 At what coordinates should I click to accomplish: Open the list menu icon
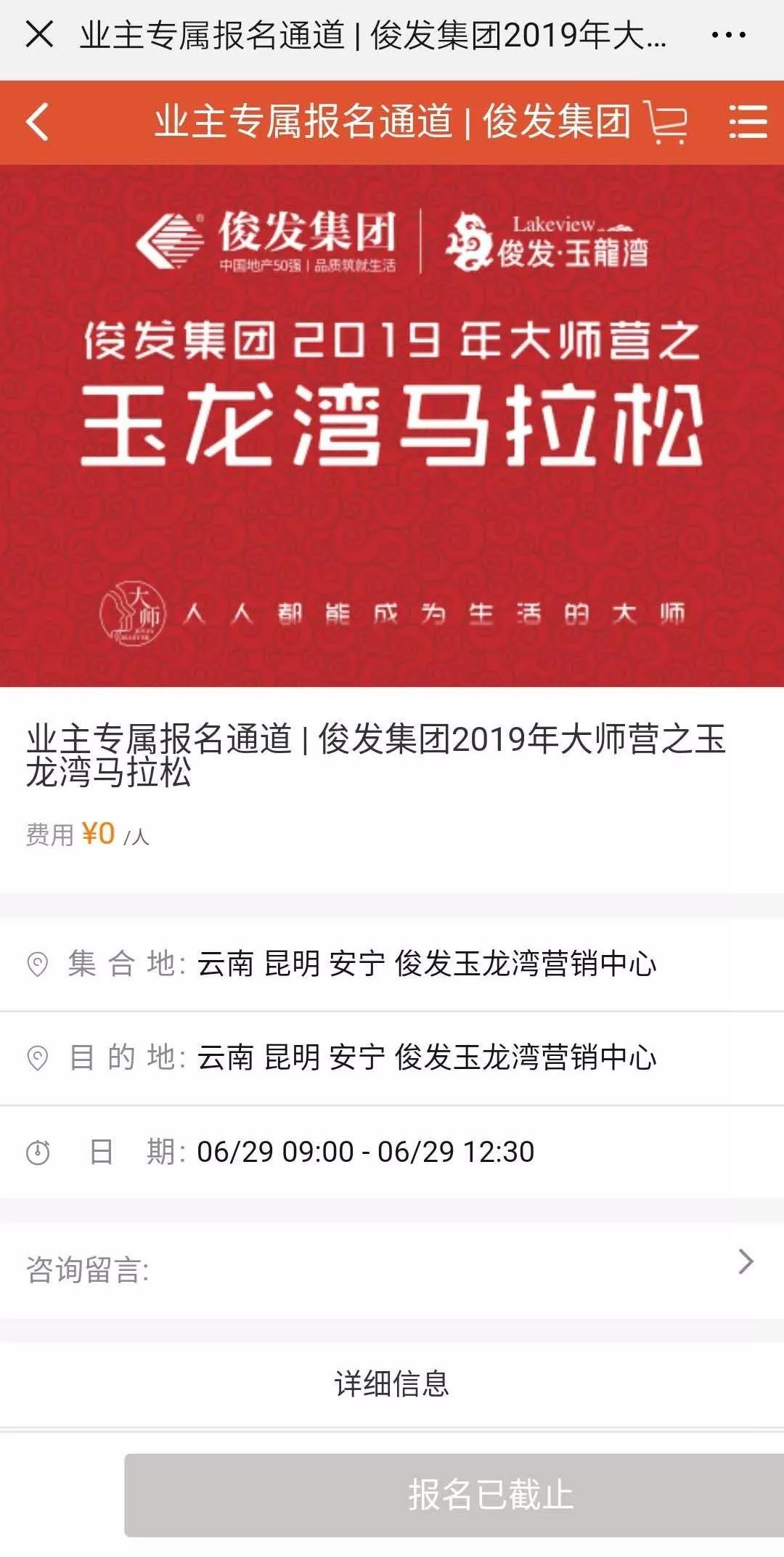coord(748,121)
